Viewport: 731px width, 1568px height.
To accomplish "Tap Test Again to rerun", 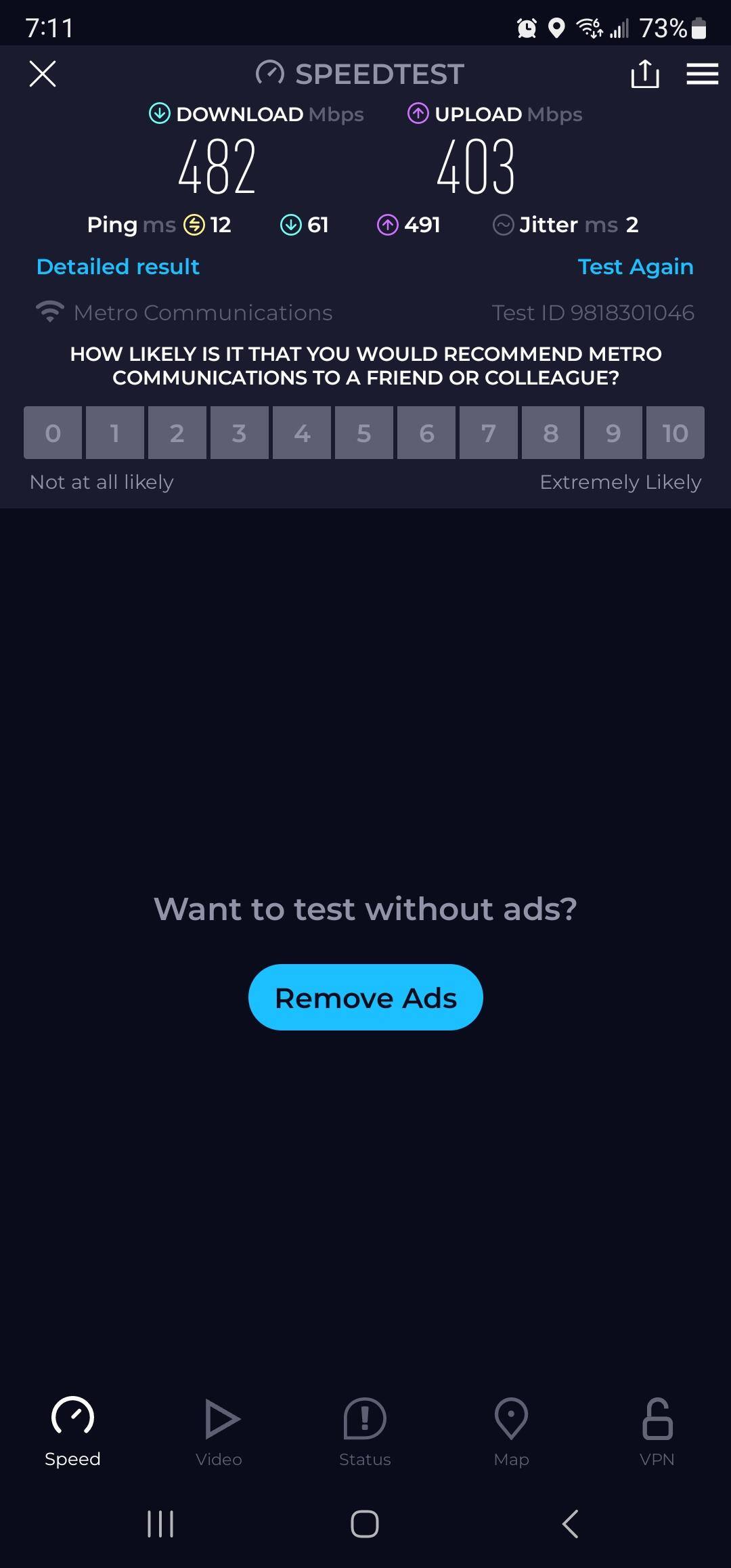I will point(635,267).
